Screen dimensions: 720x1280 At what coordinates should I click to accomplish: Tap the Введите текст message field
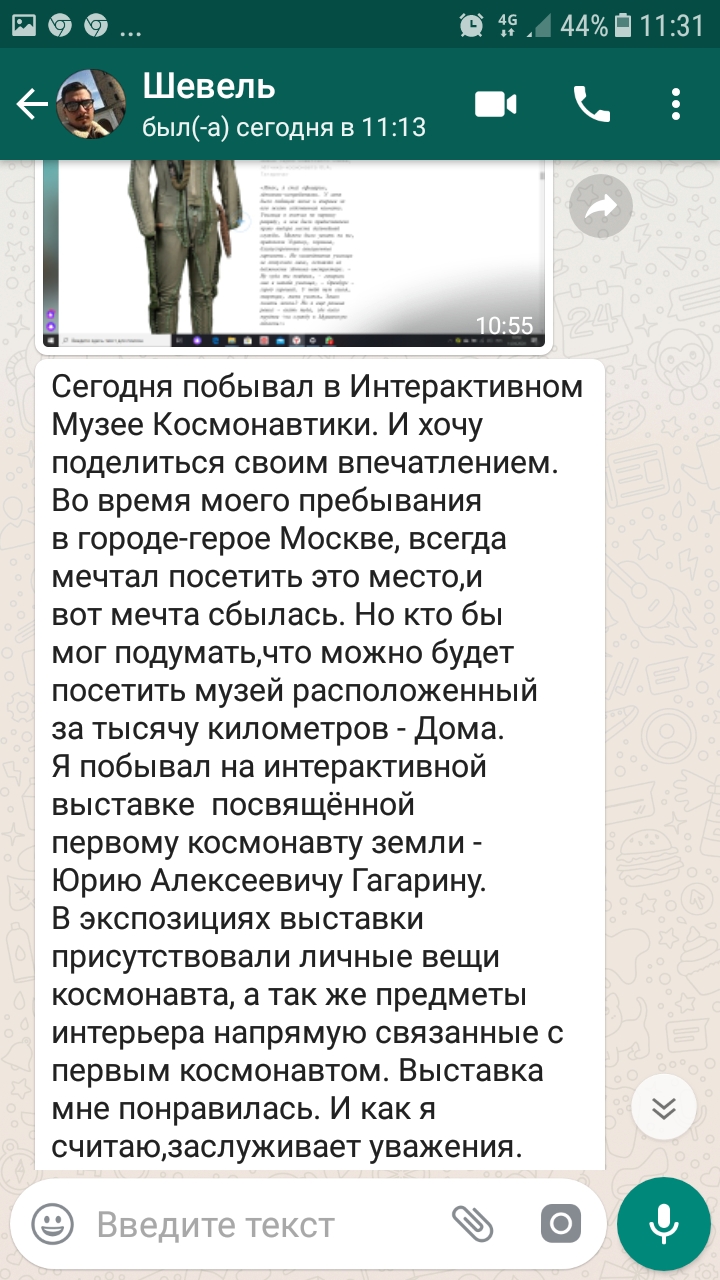[x=260, y=1224]
